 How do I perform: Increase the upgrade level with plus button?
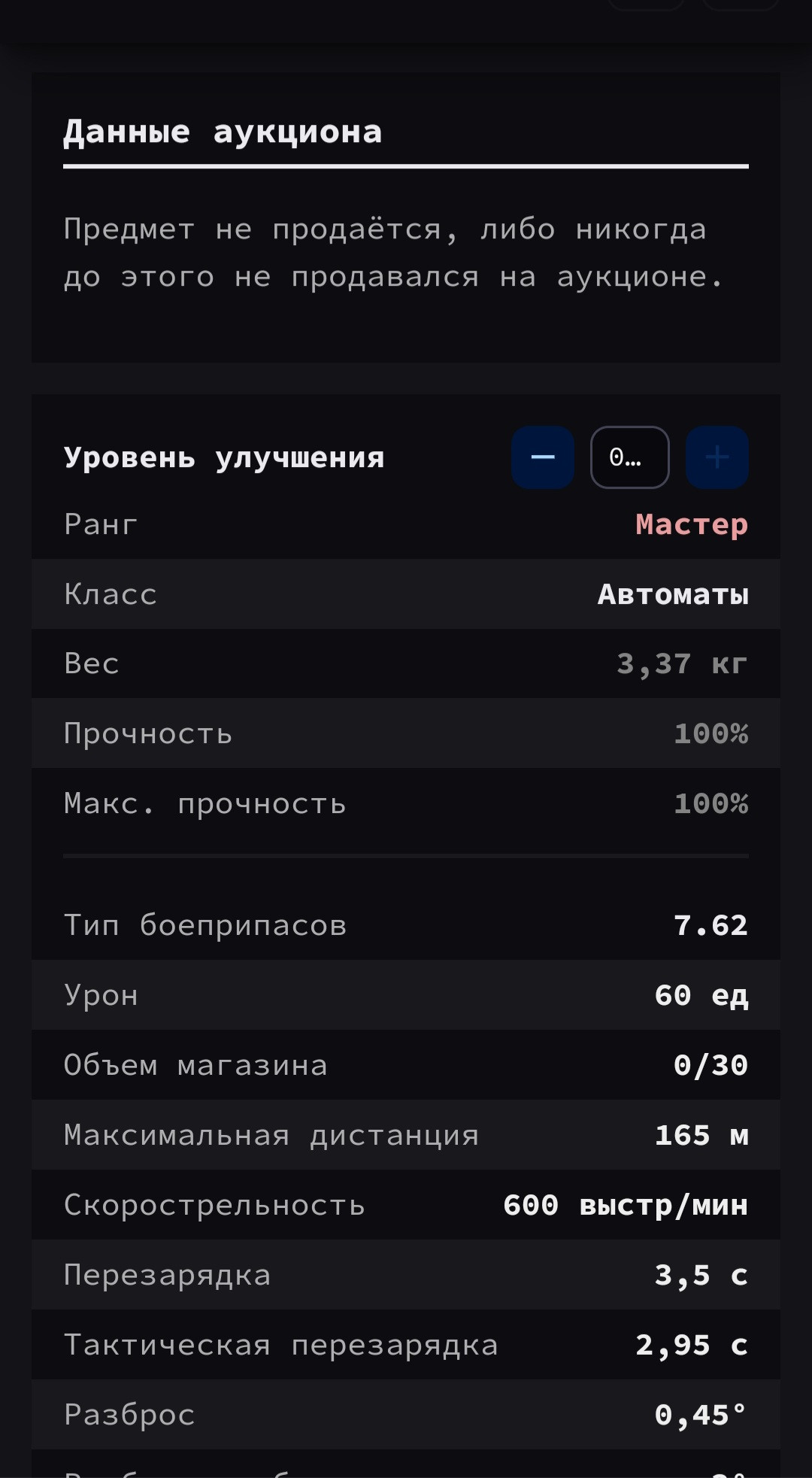[x=717, y=457]
